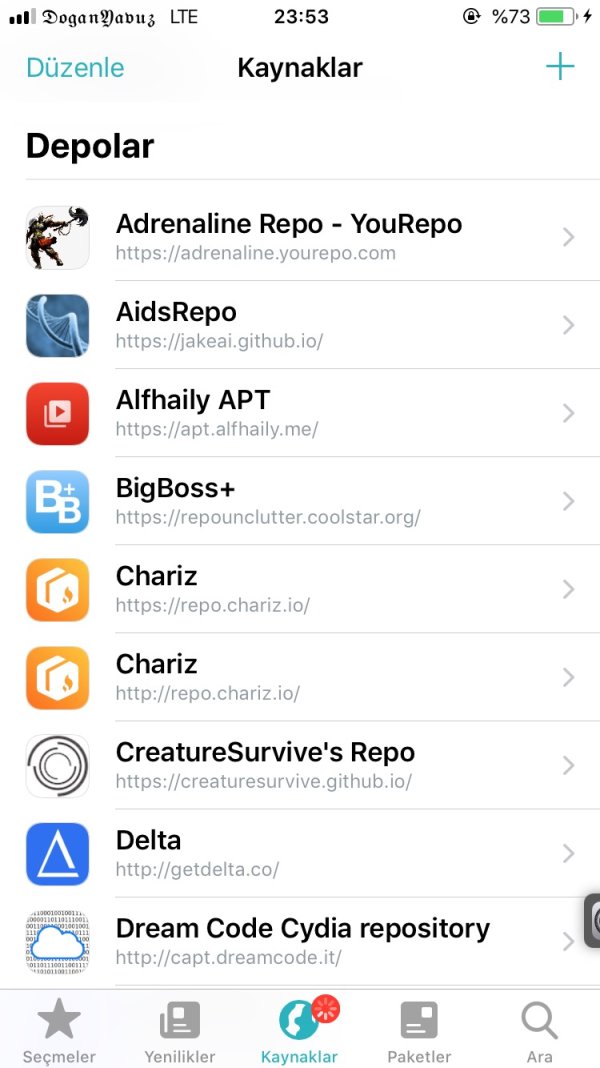Open Adrenaline Repo - YouRepo source

(x=300, y=237)
